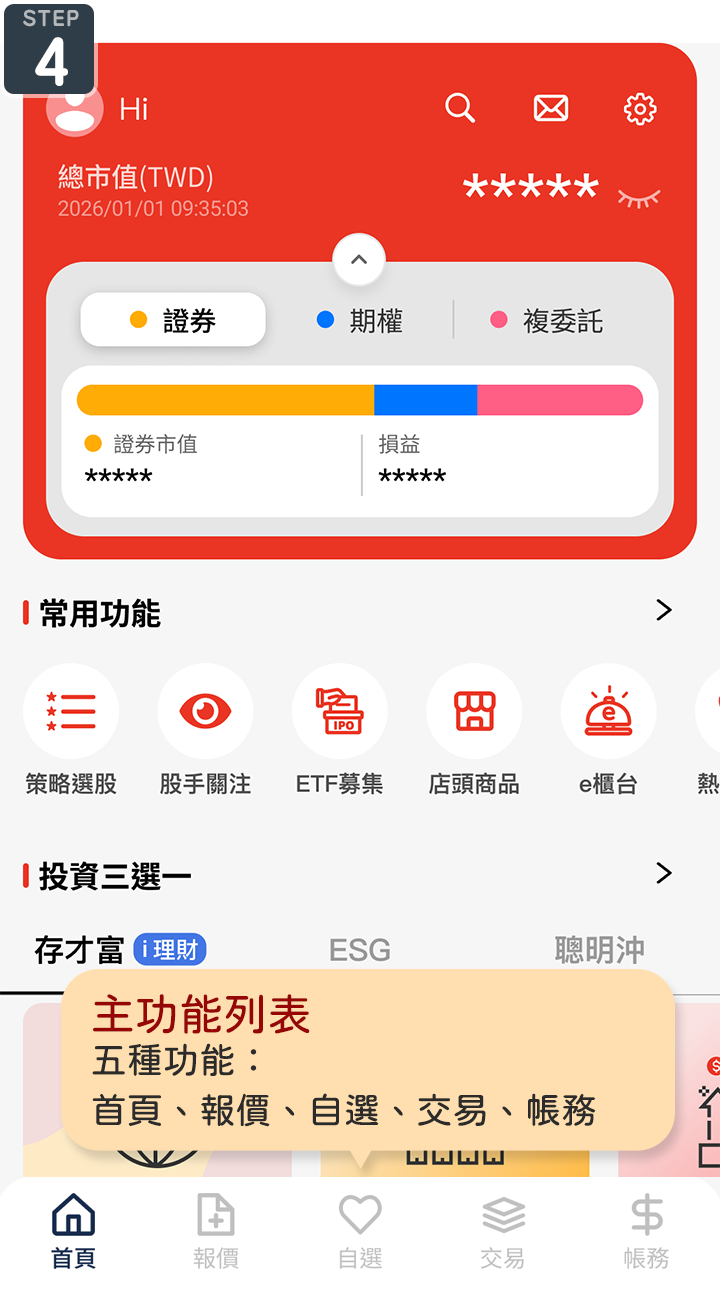The width and height of the screenshot is (720, 1300).
Task: Open 策略選股 shortcut
Action: pos(71,712)
